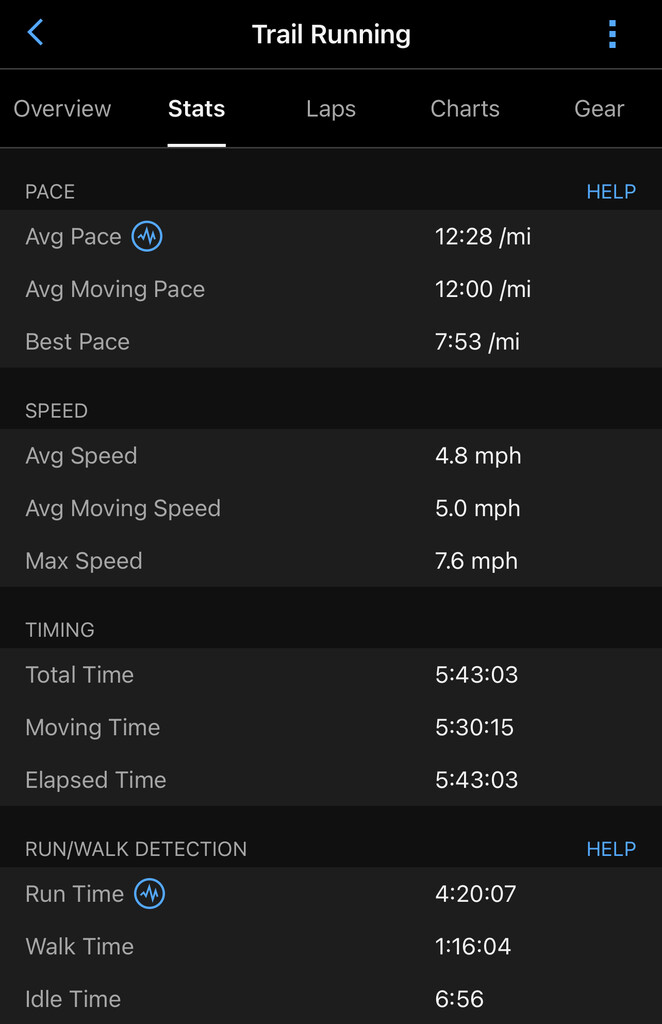View the Gear tab

599,109
